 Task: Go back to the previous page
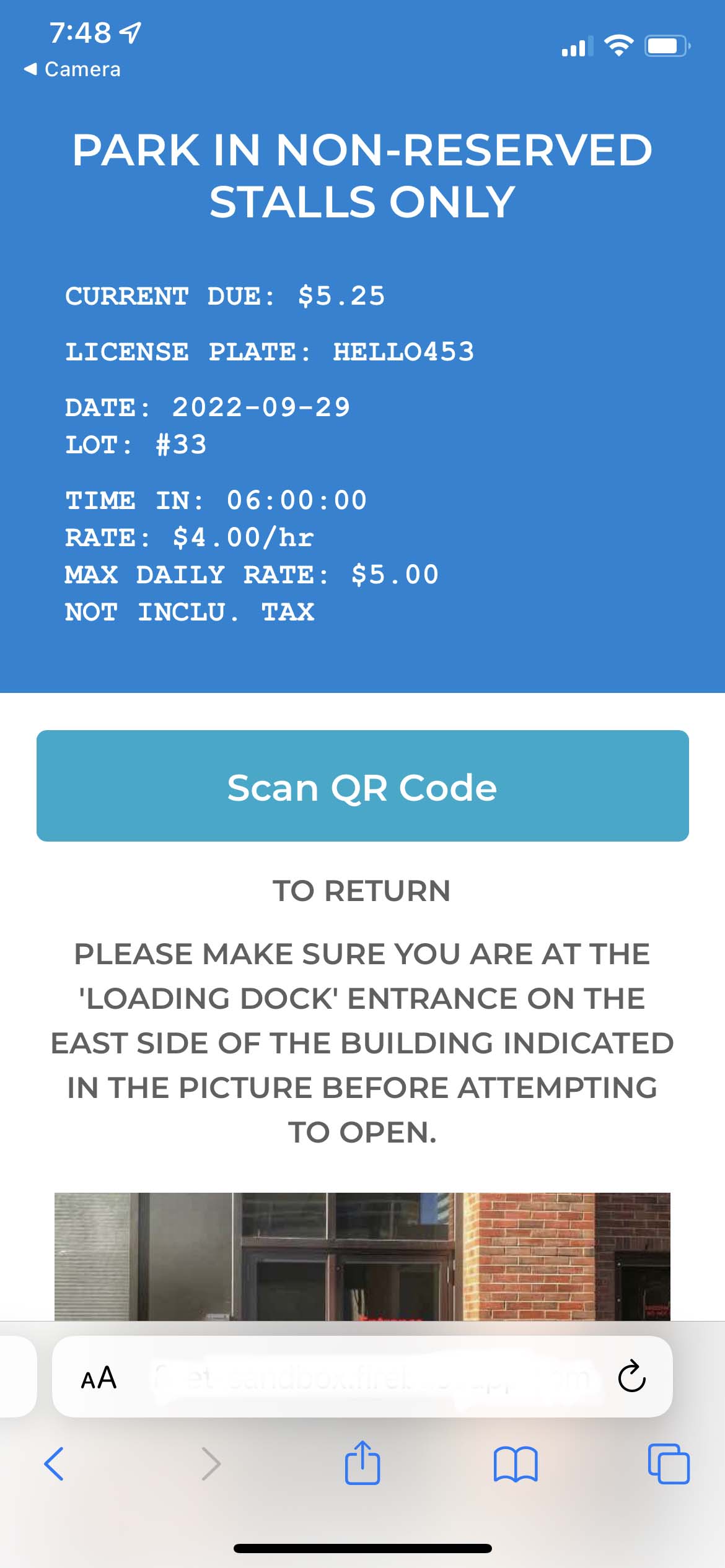(x=54, y=1464)
